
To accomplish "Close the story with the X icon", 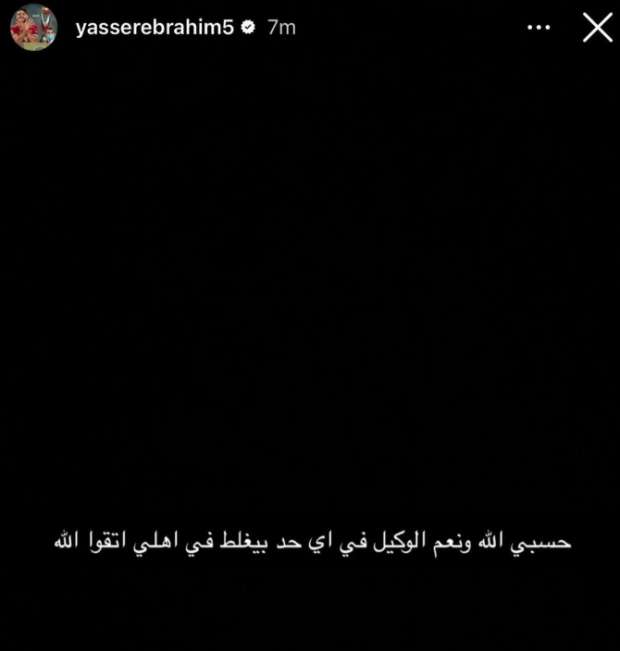I will 597,28.
